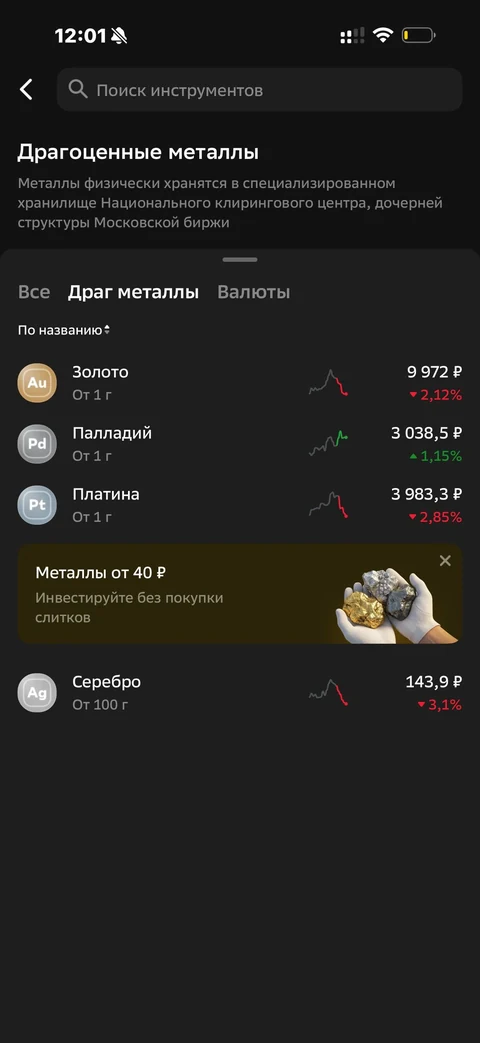Switch to the Все tab

click(x=34, y=292)
